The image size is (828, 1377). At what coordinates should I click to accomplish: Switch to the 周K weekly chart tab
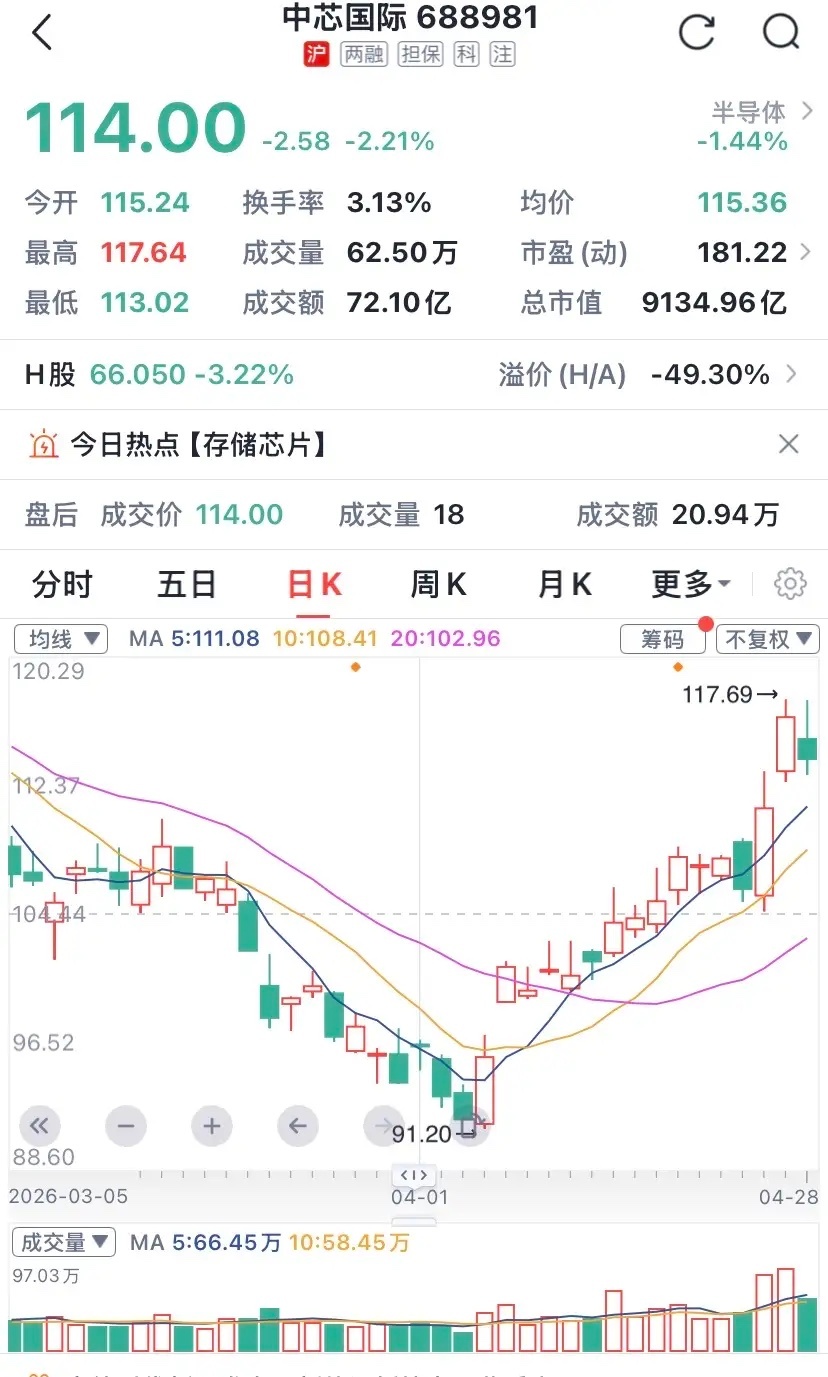[x=438, y=583]
